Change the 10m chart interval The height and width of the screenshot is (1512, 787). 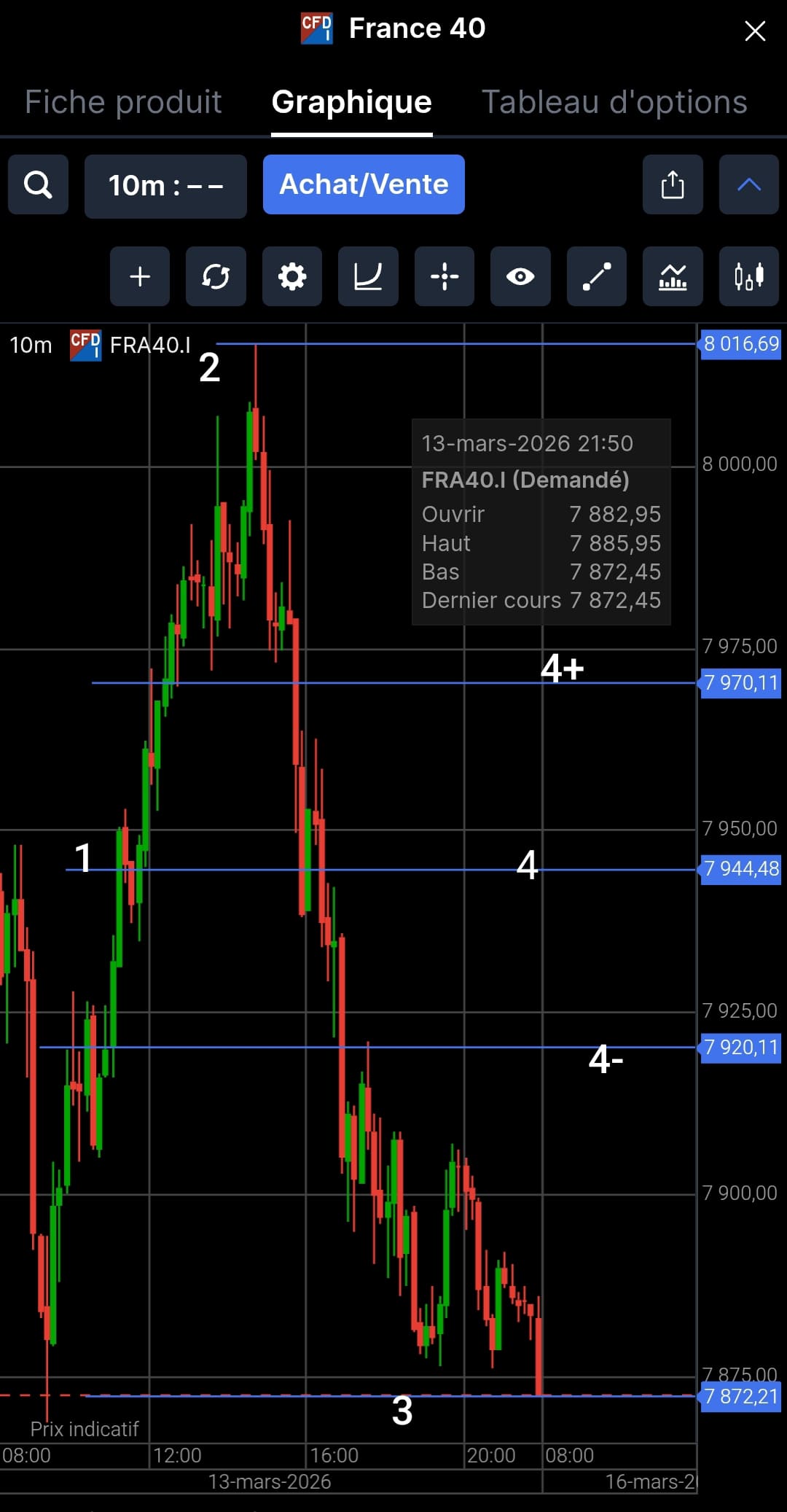tap(165, 186)
